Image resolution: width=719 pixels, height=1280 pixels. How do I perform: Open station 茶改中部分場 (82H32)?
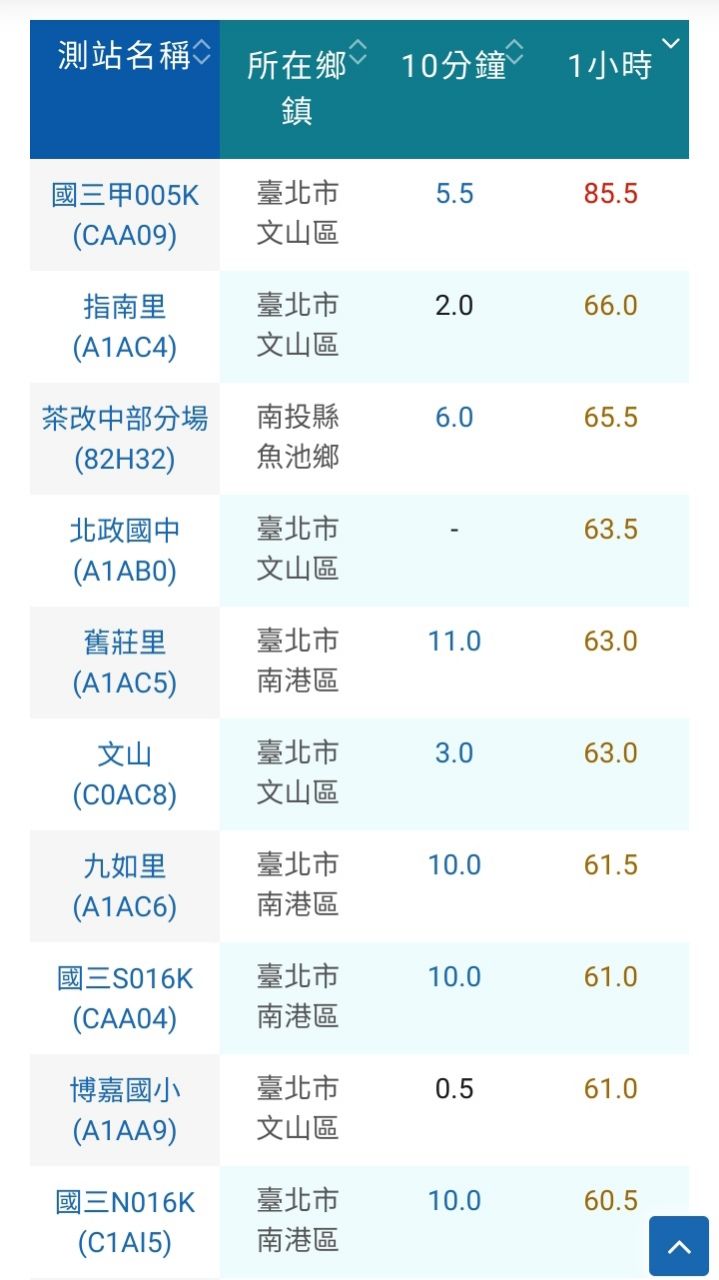point(125,439)
